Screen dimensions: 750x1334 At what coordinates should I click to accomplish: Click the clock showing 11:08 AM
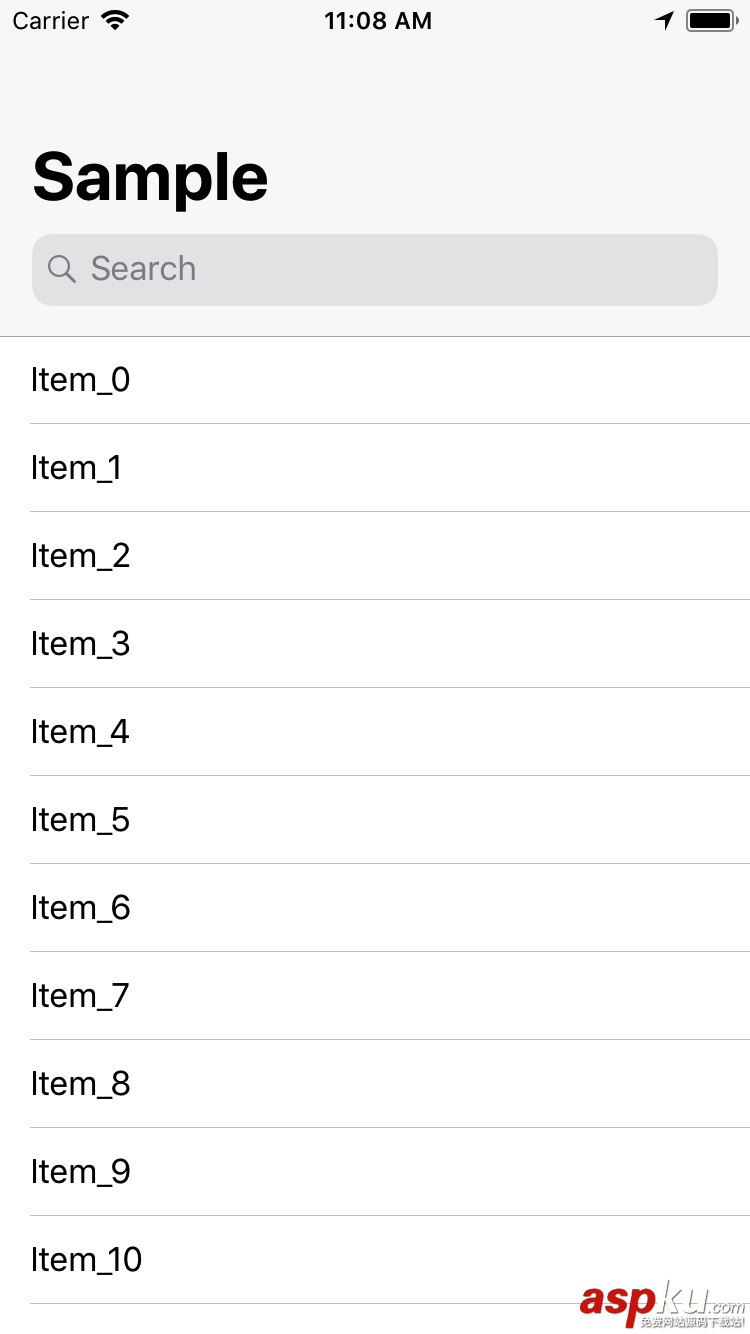point(379,20)
